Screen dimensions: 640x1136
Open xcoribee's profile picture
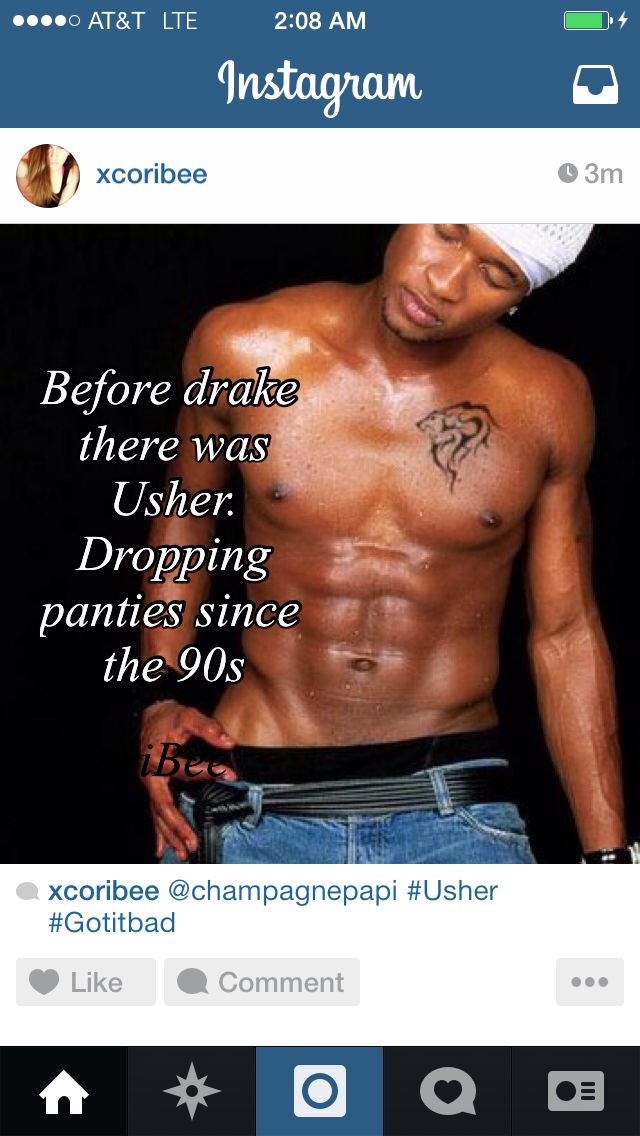(x=47, y=175)
